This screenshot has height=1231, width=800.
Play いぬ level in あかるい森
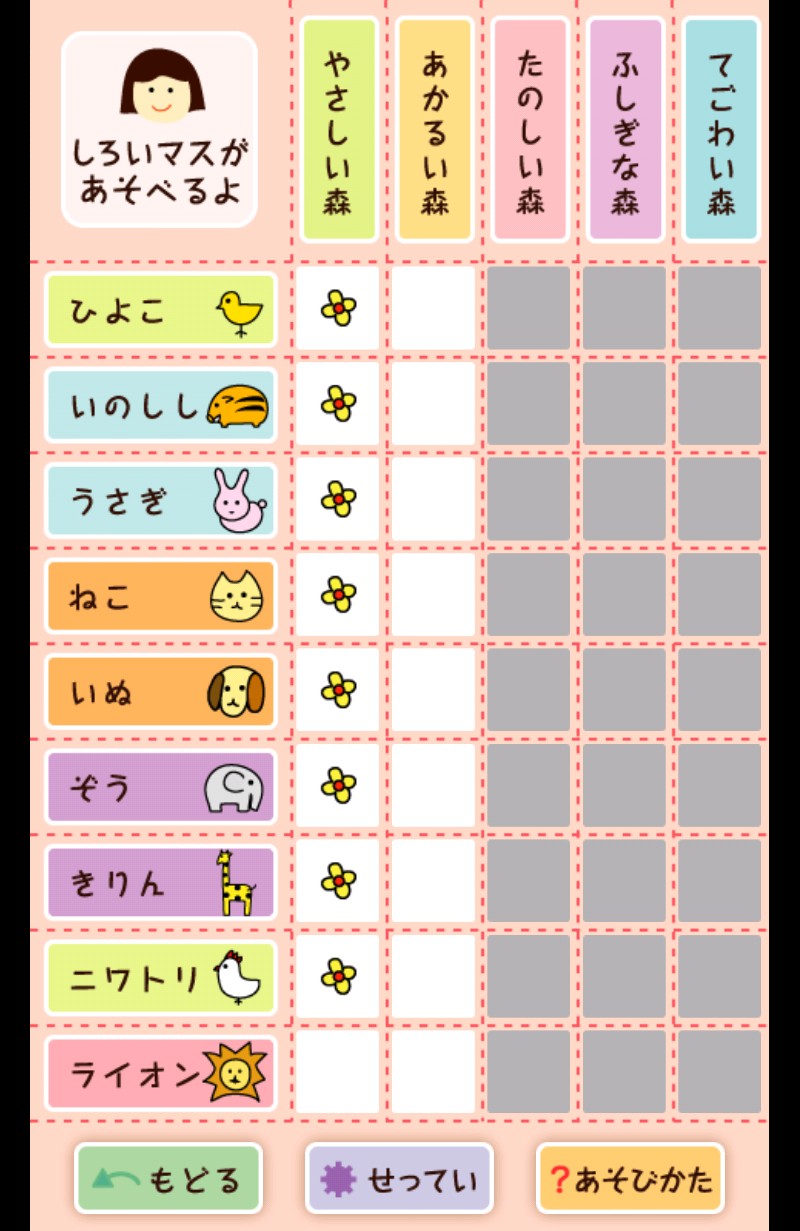(433, 690)
